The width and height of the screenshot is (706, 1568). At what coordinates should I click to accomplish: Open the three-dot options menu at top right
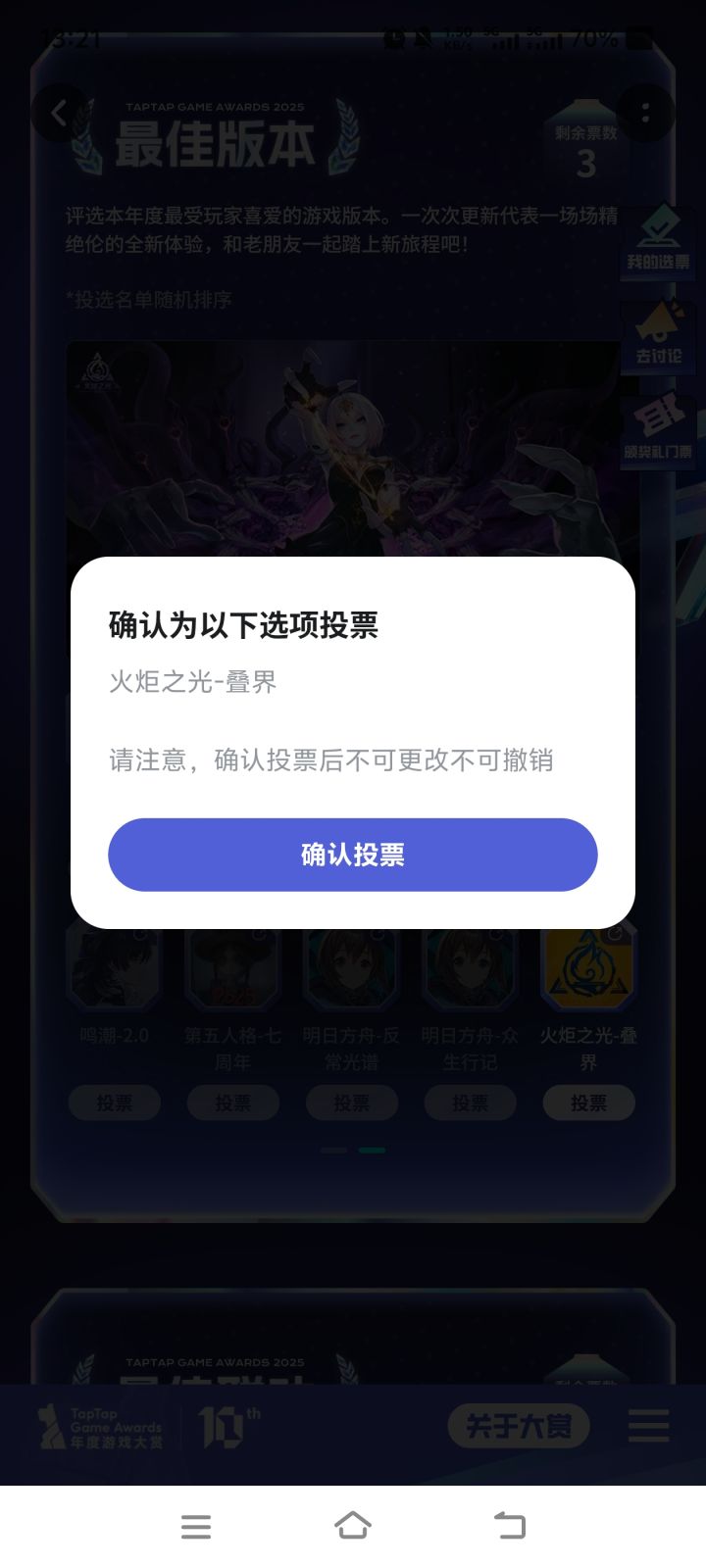point(645,112)
